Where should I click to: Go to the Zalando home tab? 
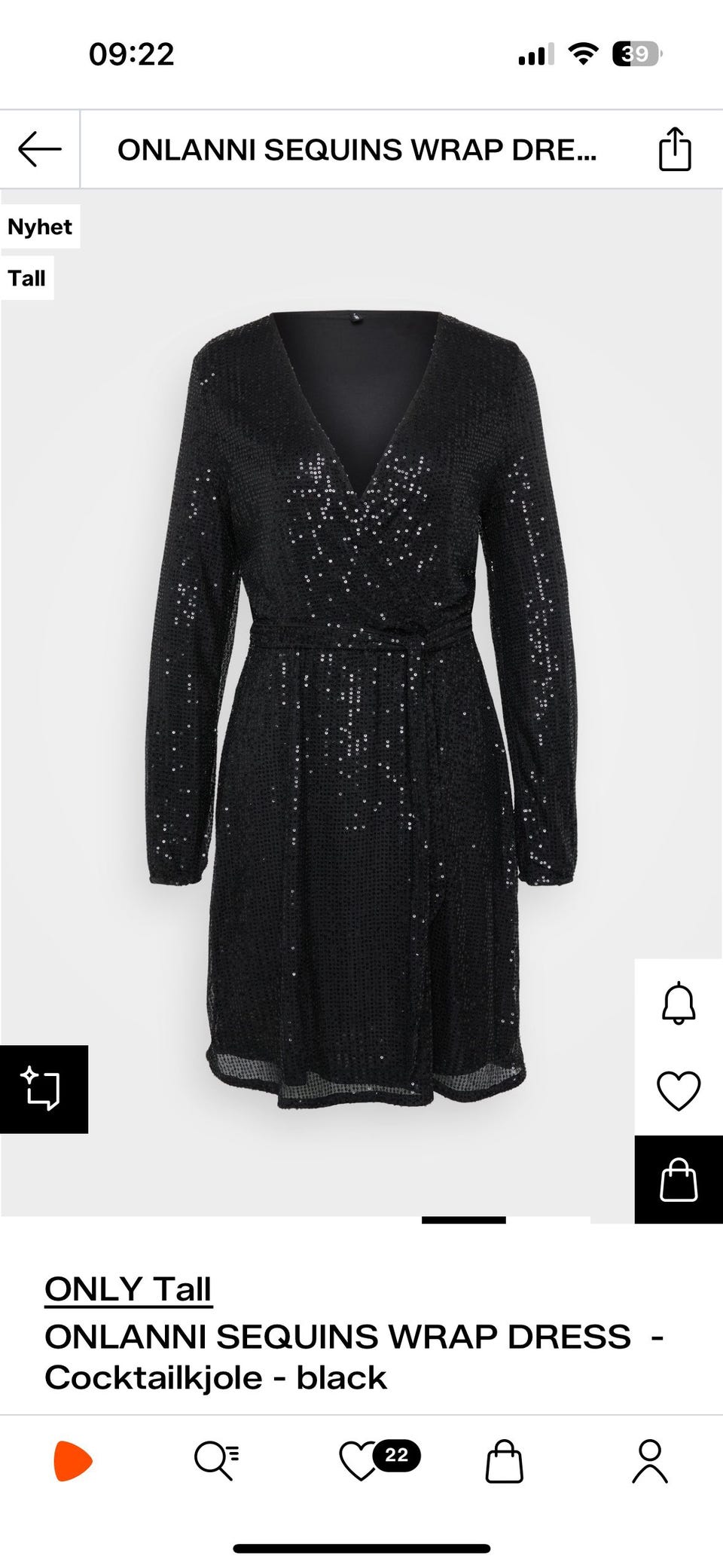73,1461
